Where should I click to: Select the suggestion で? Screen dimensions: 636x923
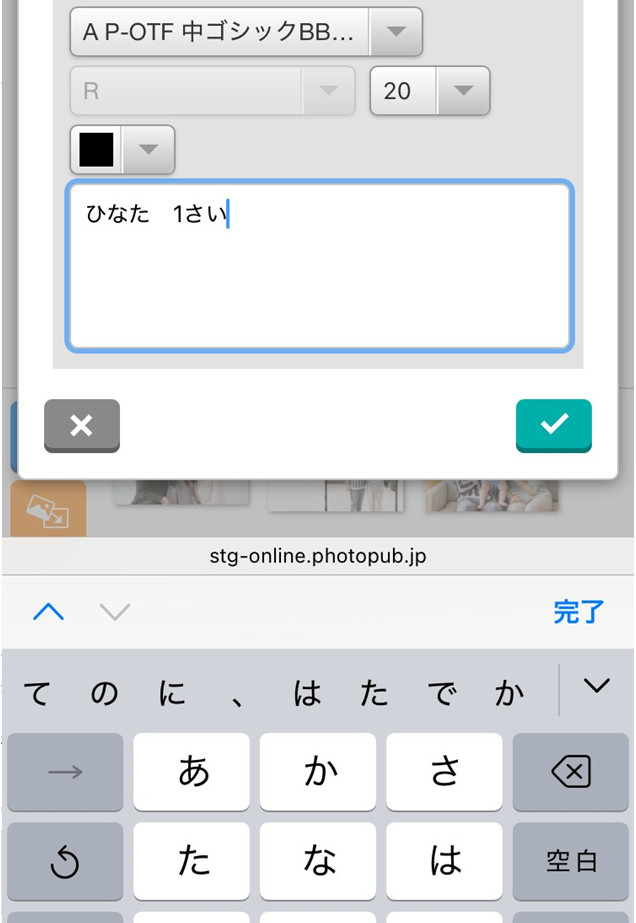pos(441,693)
